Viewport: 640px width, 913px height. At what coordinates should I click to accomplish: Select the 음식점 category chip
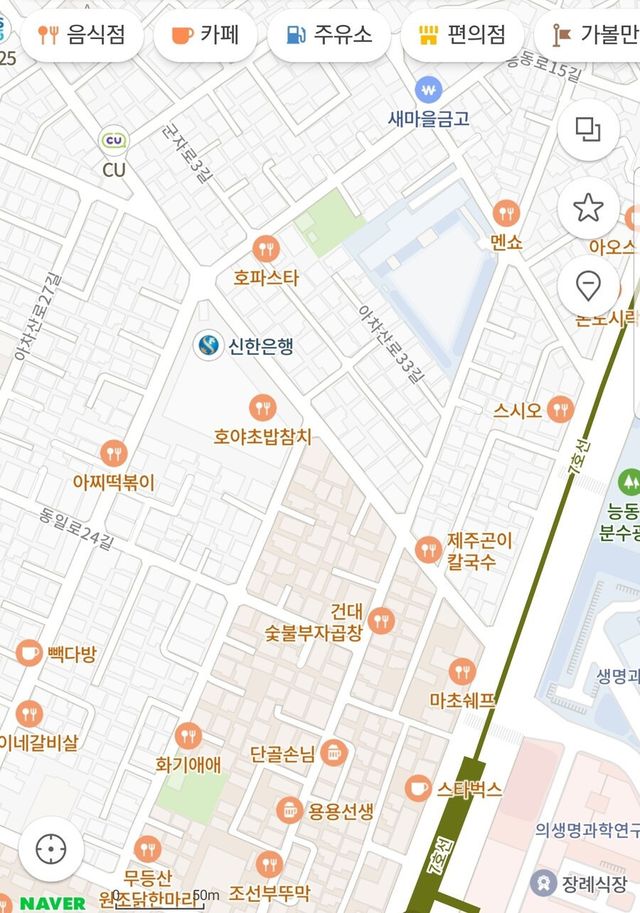pyautogui.click(x=82, y=36)
